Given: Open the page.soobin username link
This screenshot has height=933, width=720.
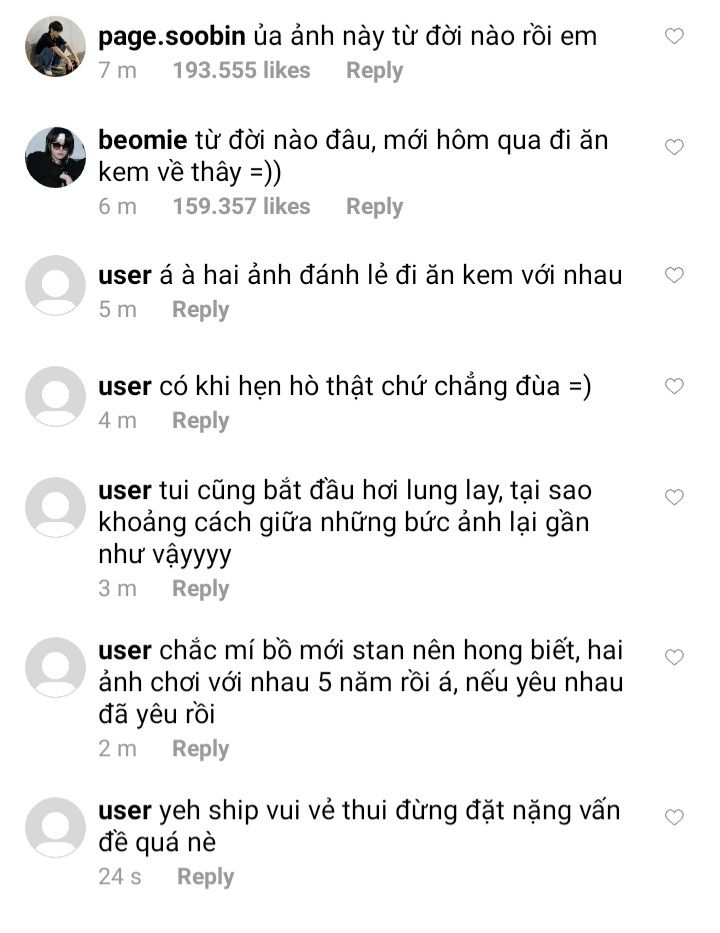Looking at the screenshot, I should click(172, 37).
